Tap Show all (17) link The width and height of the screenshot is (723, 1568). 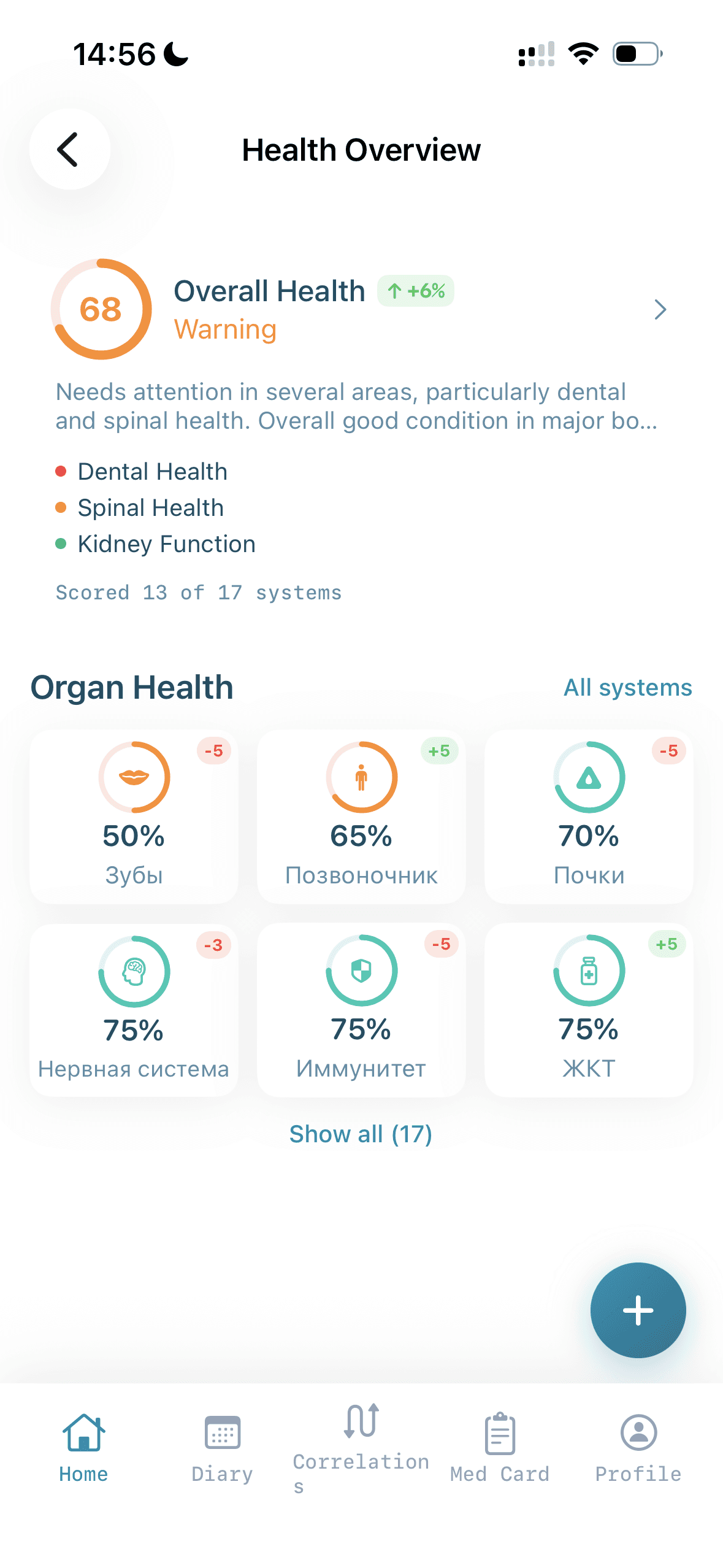pyautogui.click(x=361, y=1134)
